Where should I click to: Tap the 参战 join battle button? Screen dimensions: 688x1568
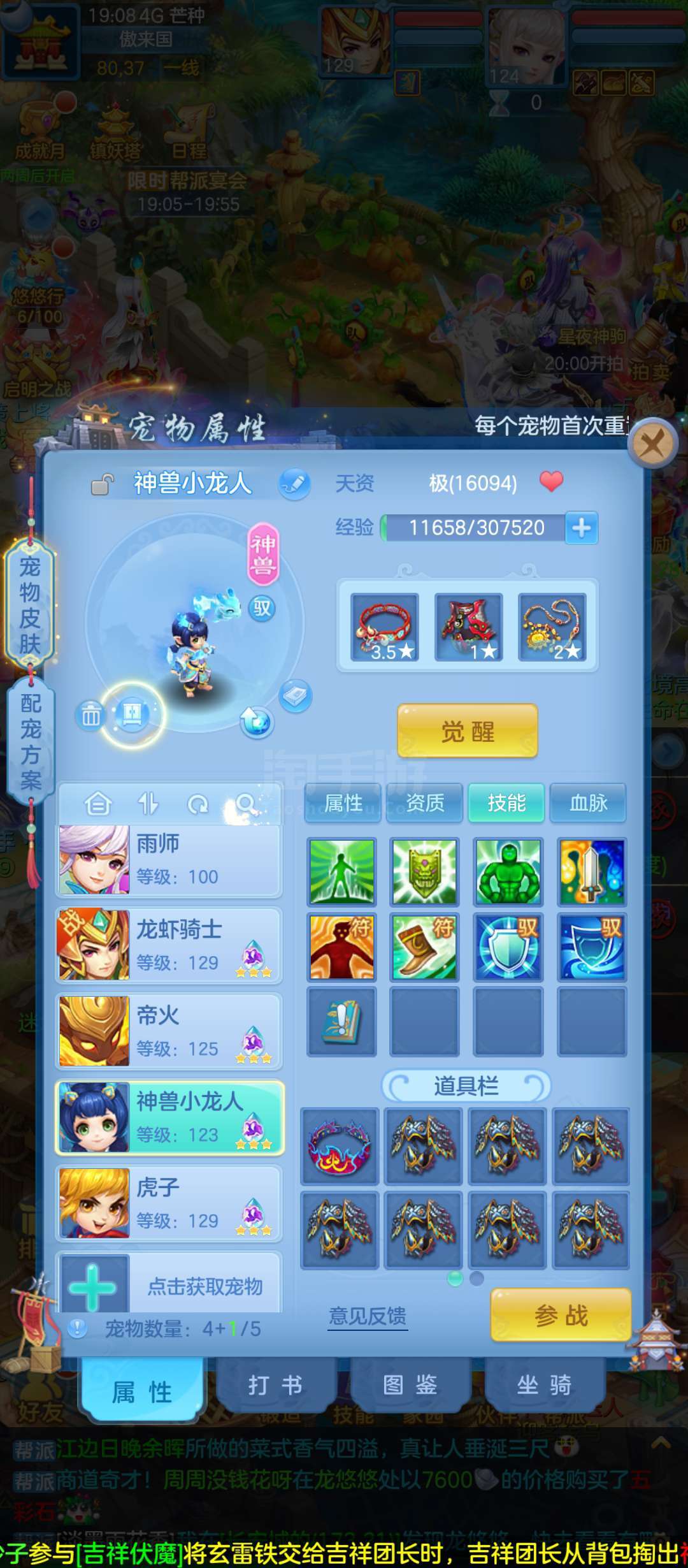(x=561, y=1316)
